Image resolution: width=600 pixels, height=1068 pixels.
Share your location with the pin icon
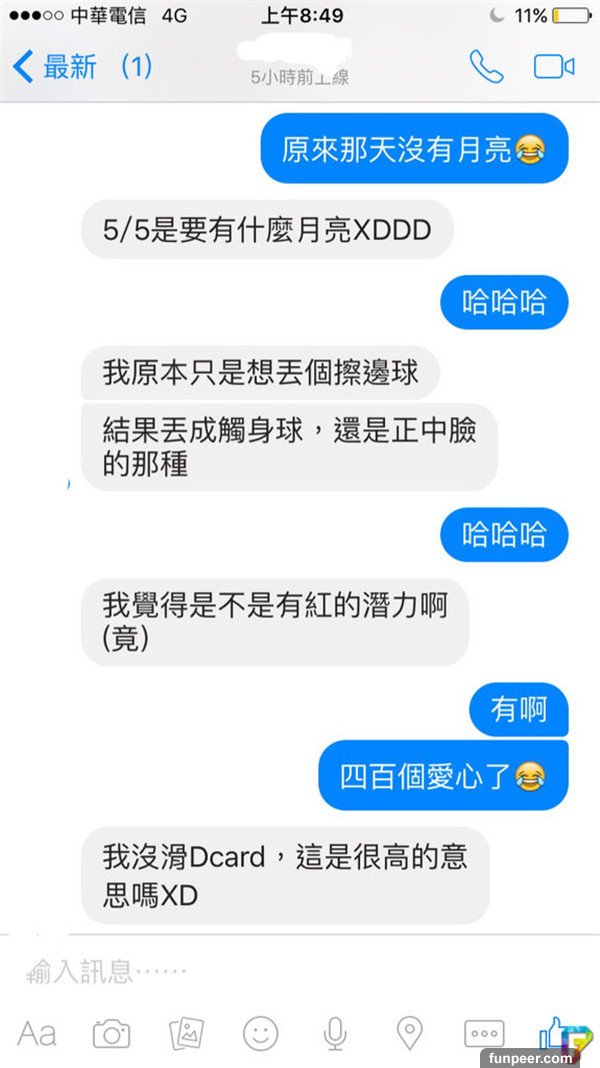point(409,1033)
